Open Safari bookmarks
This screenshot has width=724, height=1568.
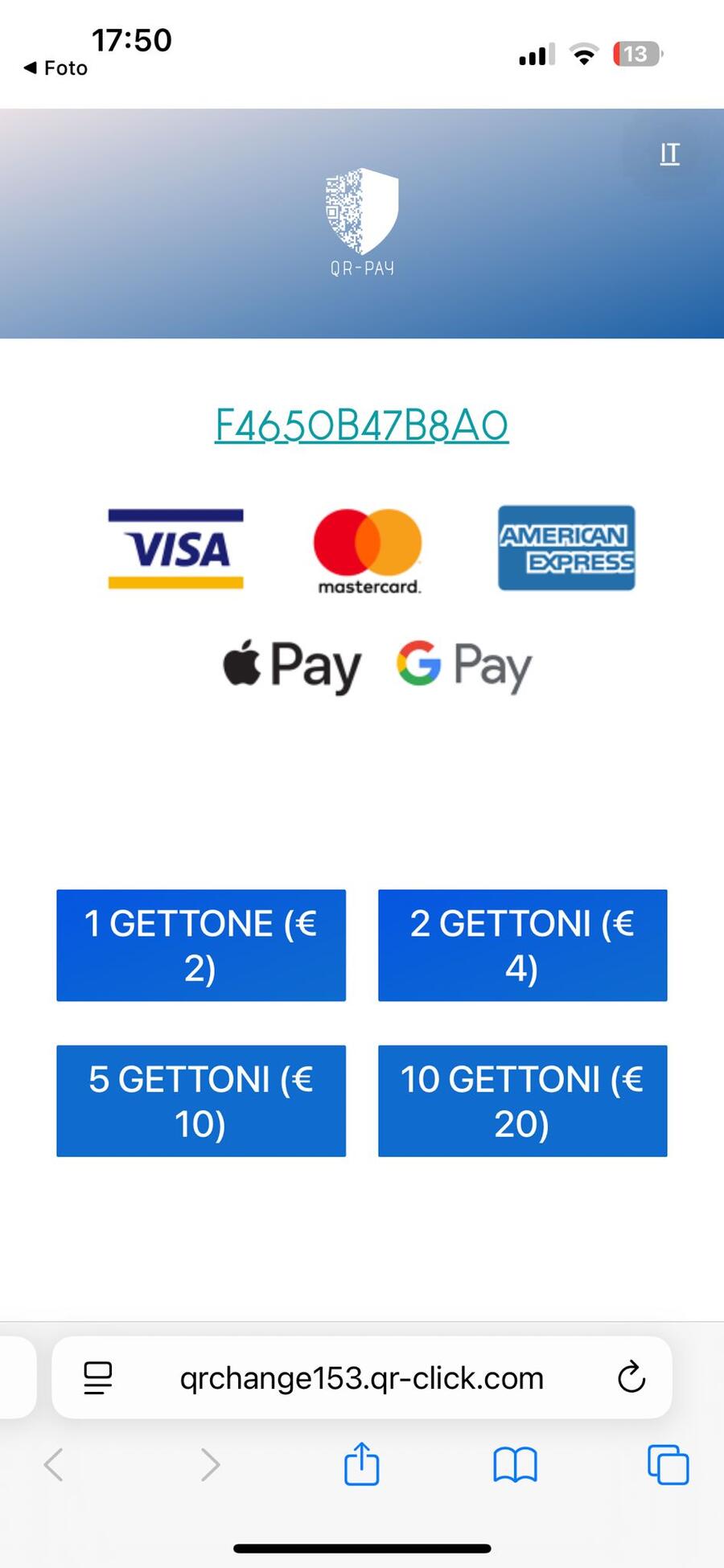(x=515, y=1464)
